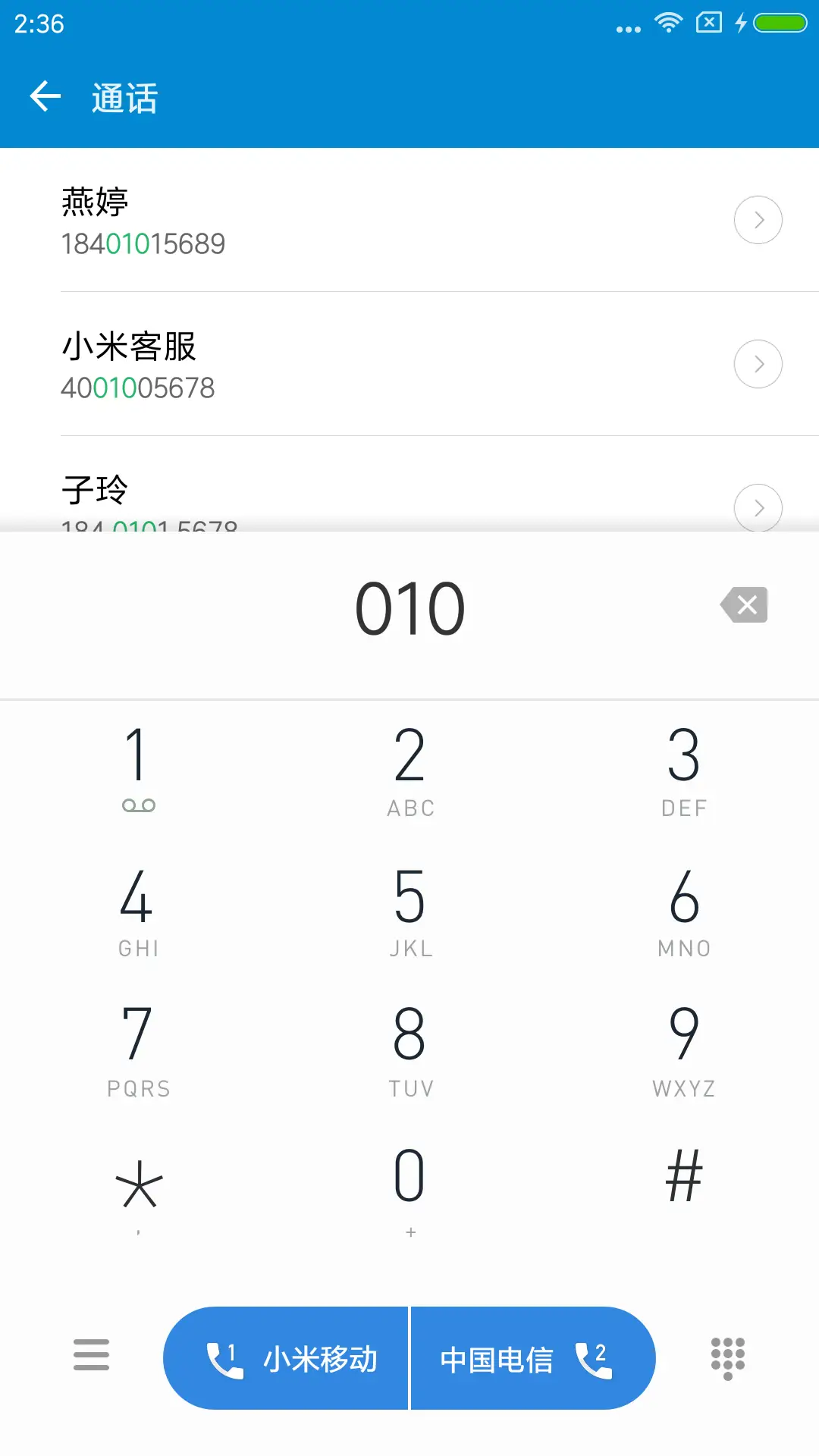
Task: Tap the battery indicator in the status bar
Action: point(781,21)
